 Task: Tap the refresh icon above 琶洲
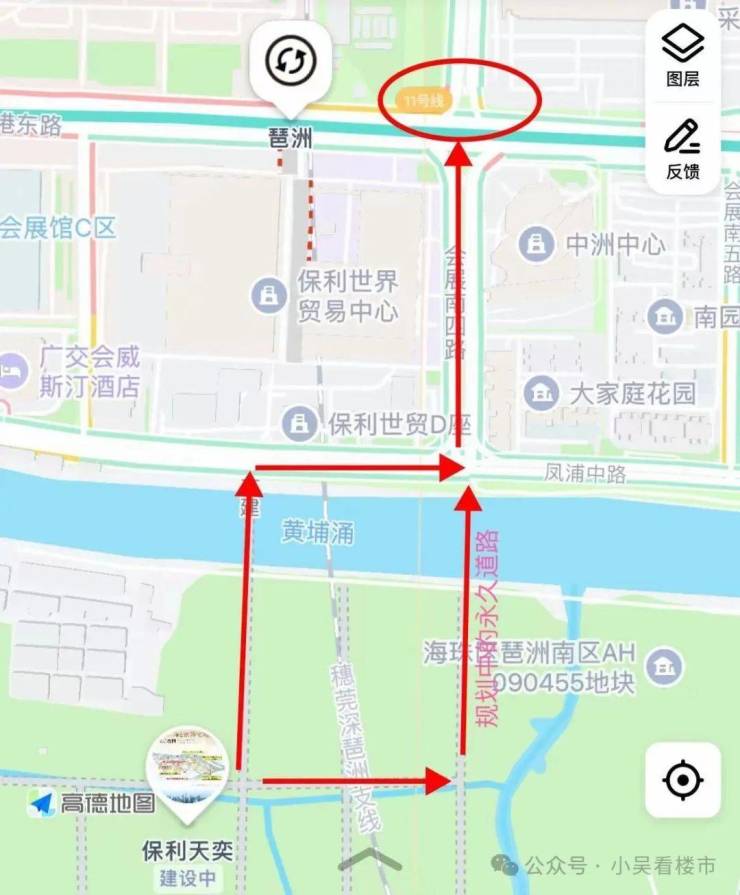(291, 62)
